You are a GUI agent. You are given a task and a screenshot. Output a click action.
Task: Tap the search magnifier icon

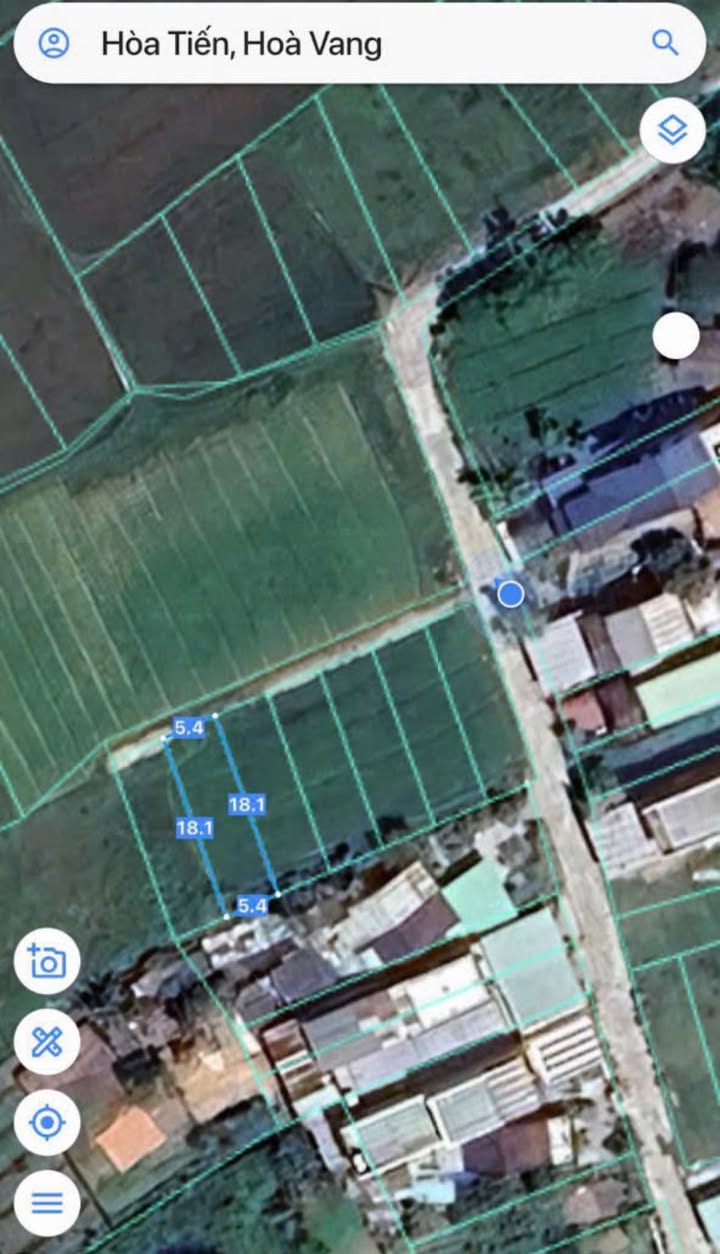point(665,42)
